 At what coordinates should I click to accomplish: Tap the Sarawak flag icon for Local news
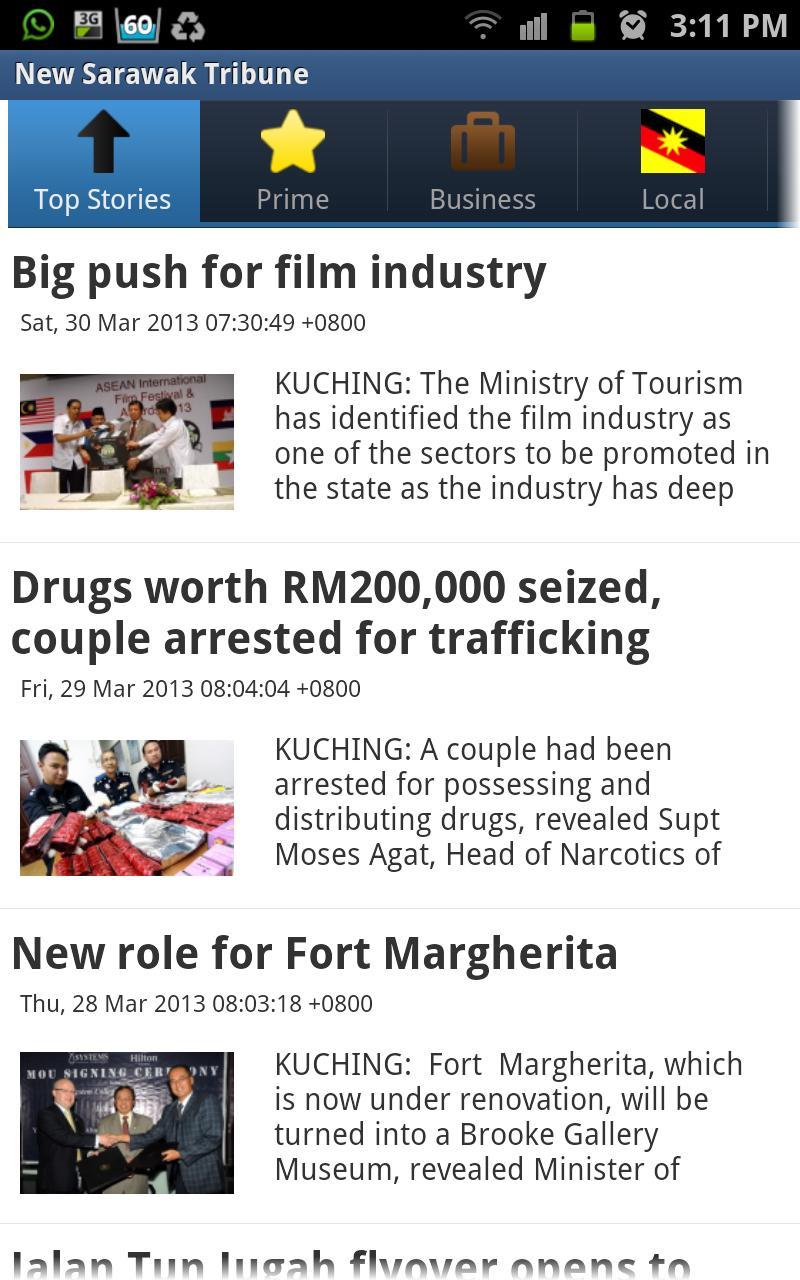coord(672,141)
